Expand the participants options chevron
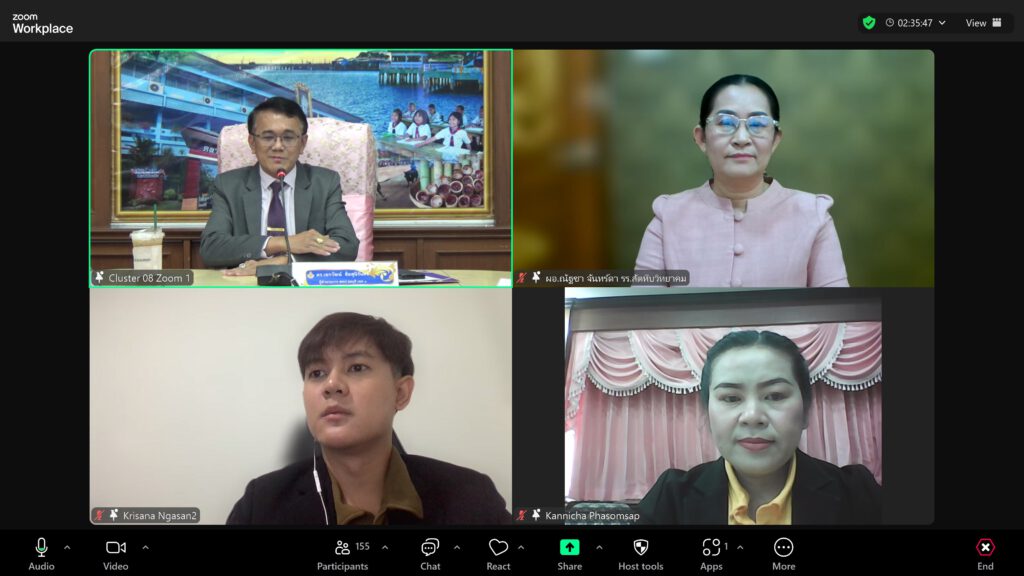This screenshot has width=1024, height=576. click(x=385, y=547)
